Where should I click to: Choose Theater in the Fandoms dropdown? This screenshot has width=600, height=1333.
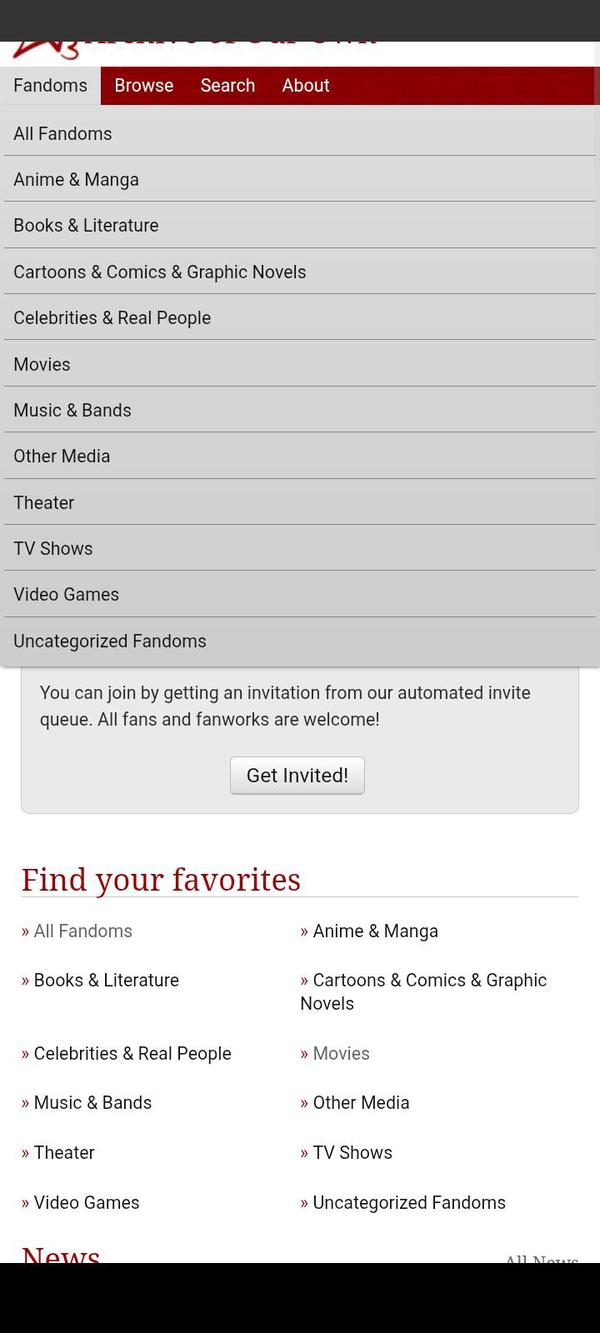click(x=44, y=503)
